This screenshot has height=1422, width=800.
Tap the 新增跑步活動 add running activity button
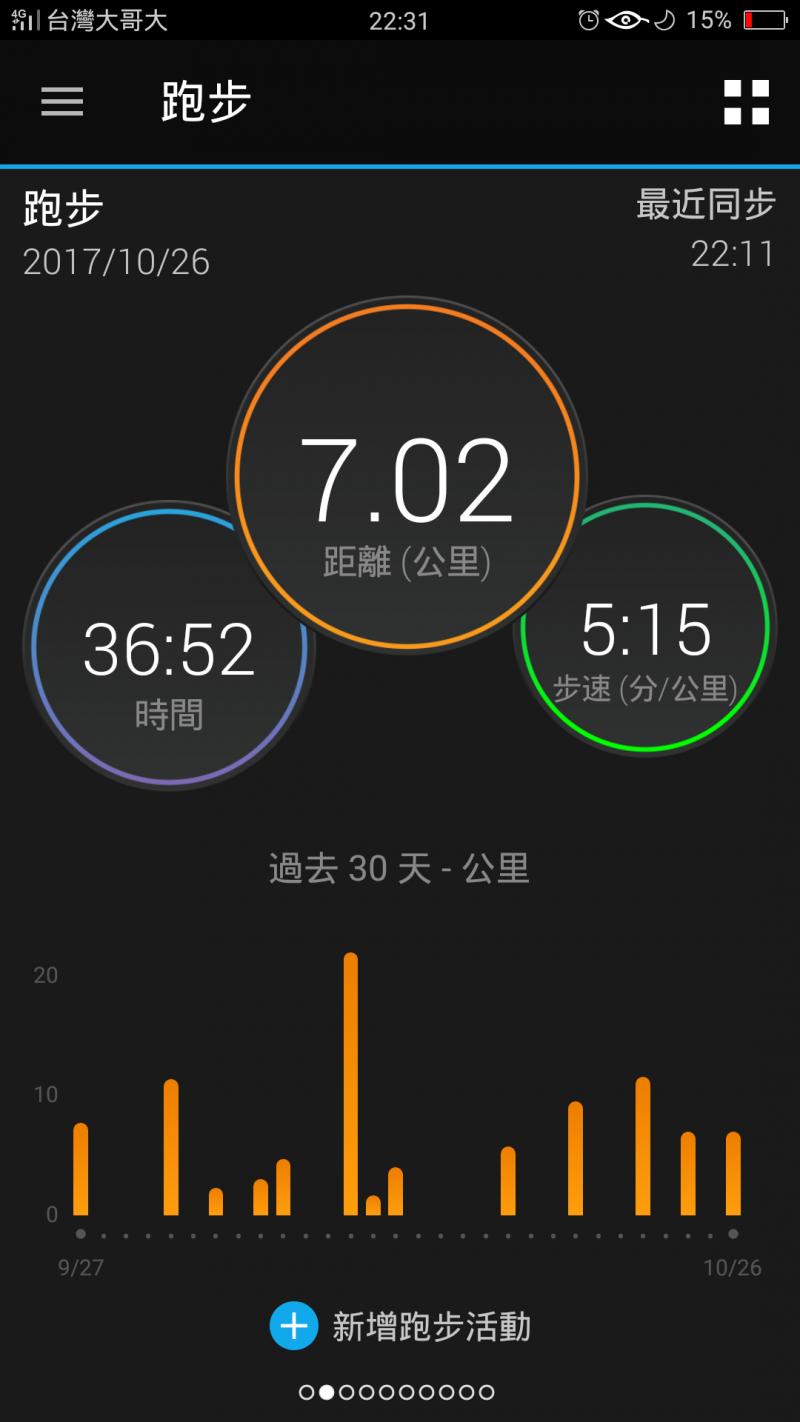click(400, 1327)
